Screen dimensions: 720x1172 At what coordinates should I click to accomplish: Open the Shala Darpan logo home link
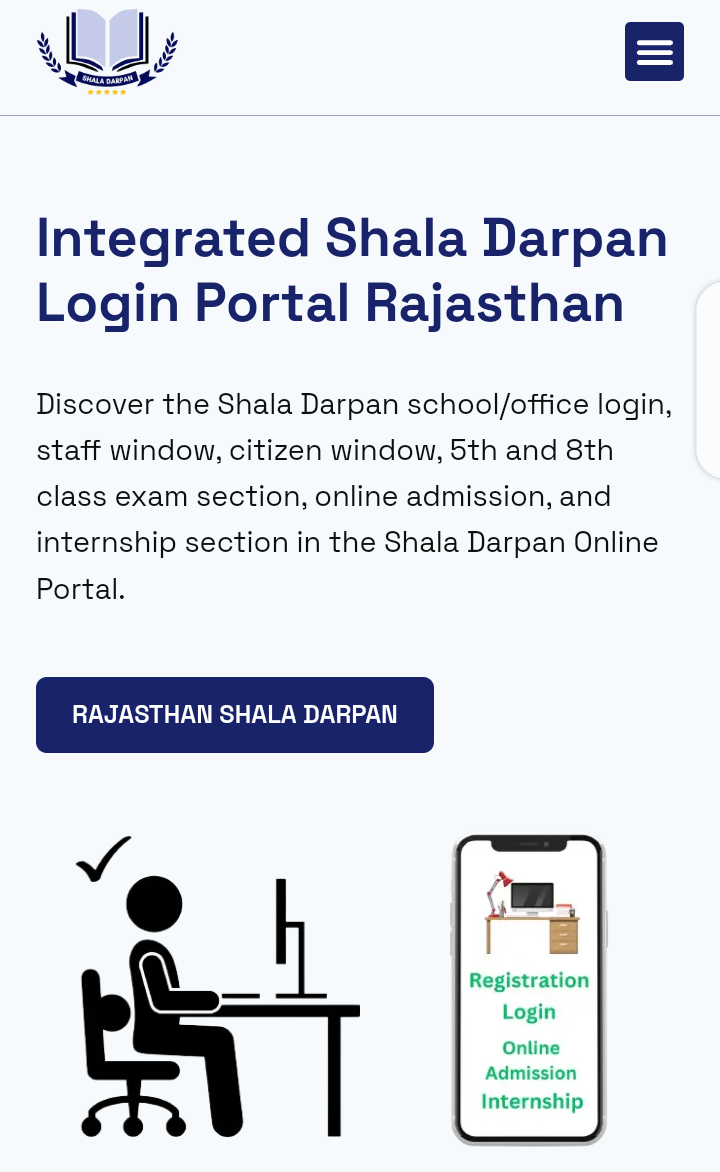(x=107, y=52)
